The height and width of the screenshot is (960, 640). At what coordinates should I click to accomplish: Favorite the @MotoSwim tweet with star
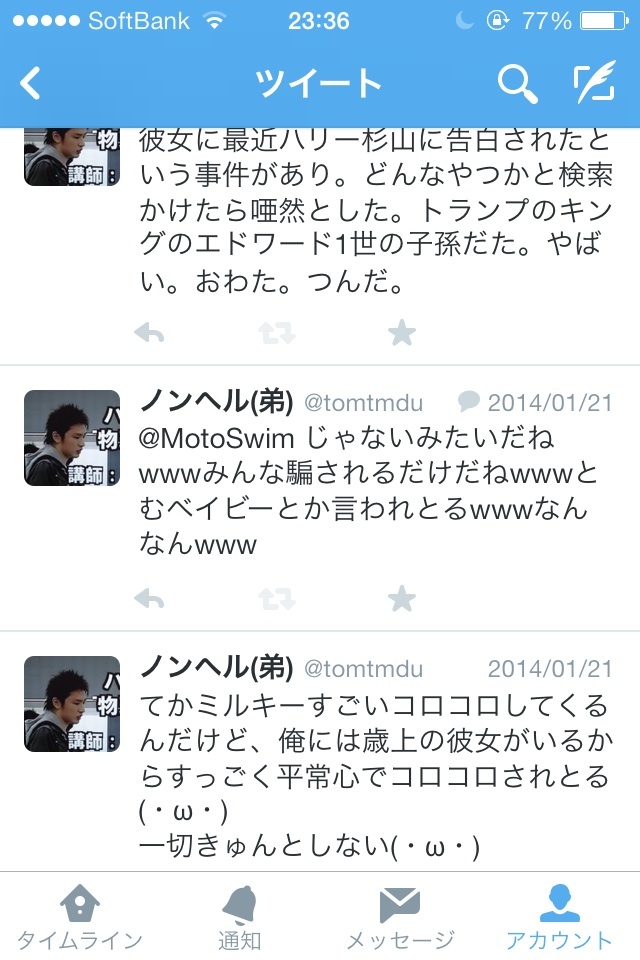[x=401, y=599]
